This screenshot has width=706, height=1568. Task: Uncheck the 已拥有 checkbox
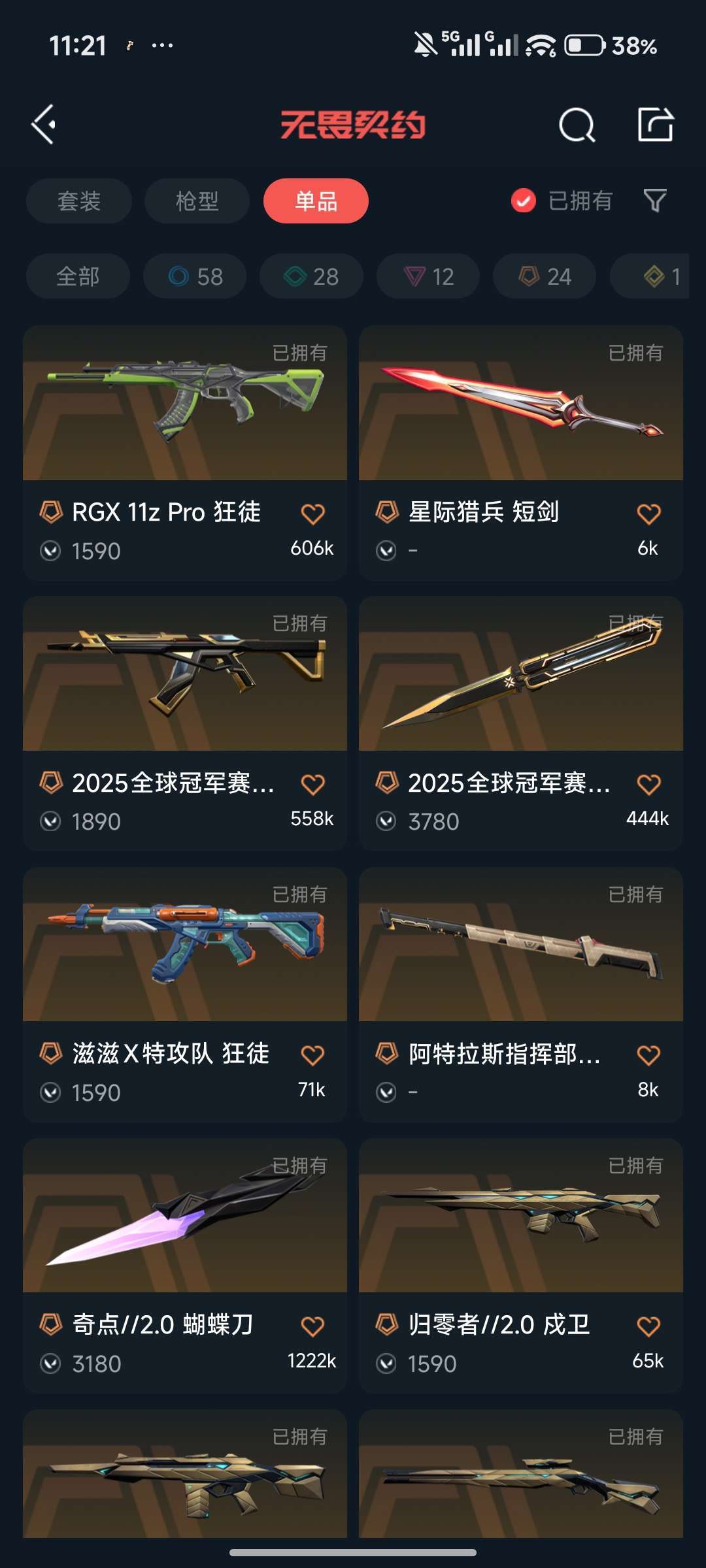click(x=523, y=201)
